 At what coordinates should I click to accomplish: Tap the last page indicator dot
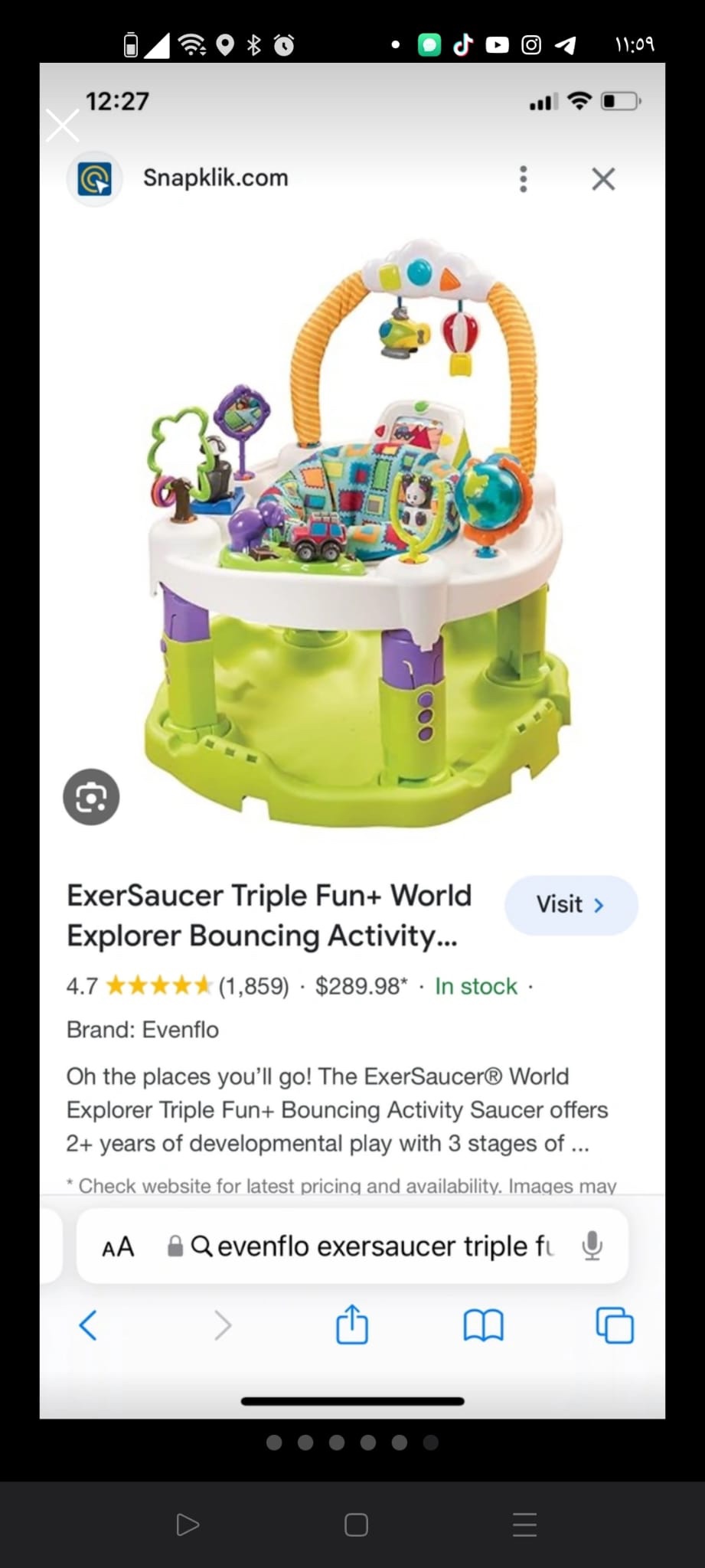point(431,1442)
